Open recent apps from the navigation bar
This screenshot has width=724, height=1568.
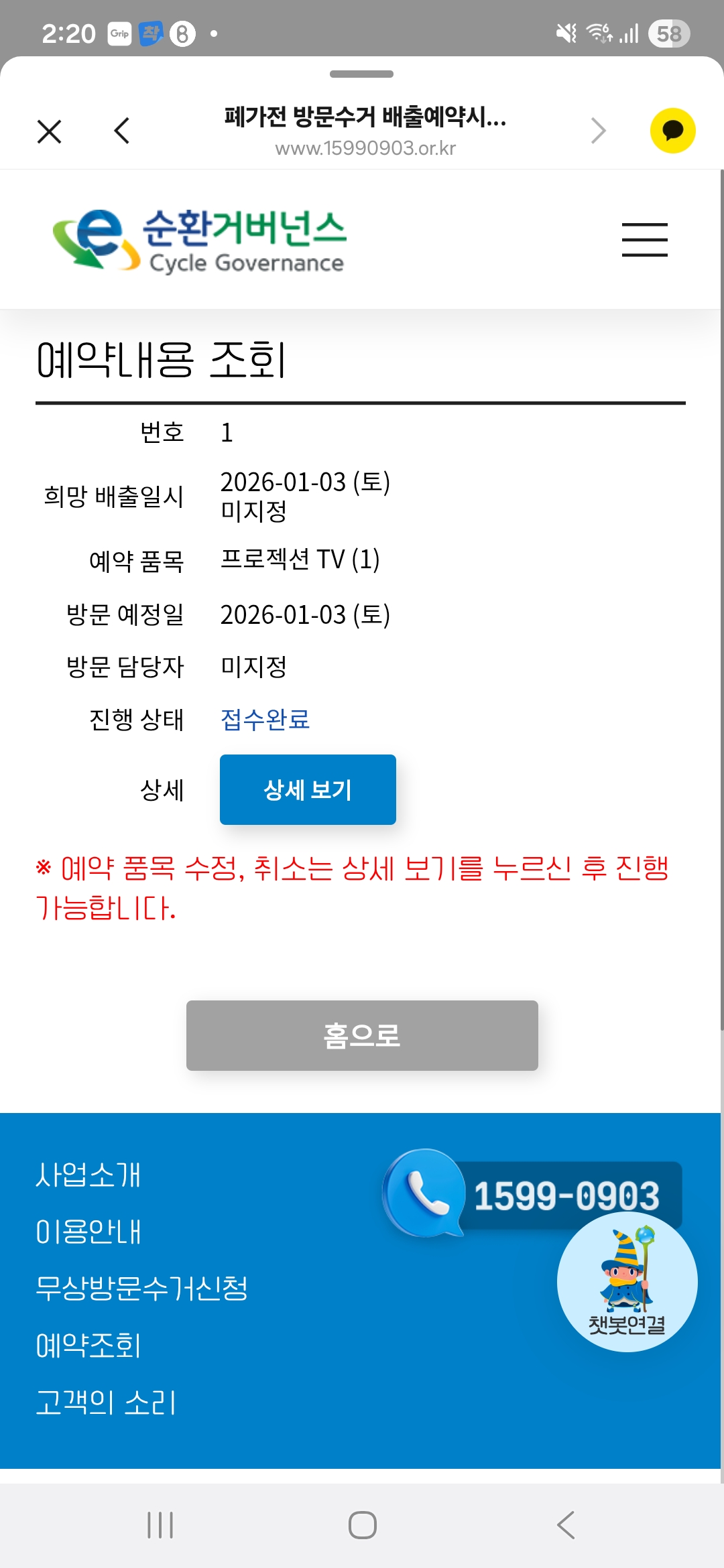tap(160, 1525)
